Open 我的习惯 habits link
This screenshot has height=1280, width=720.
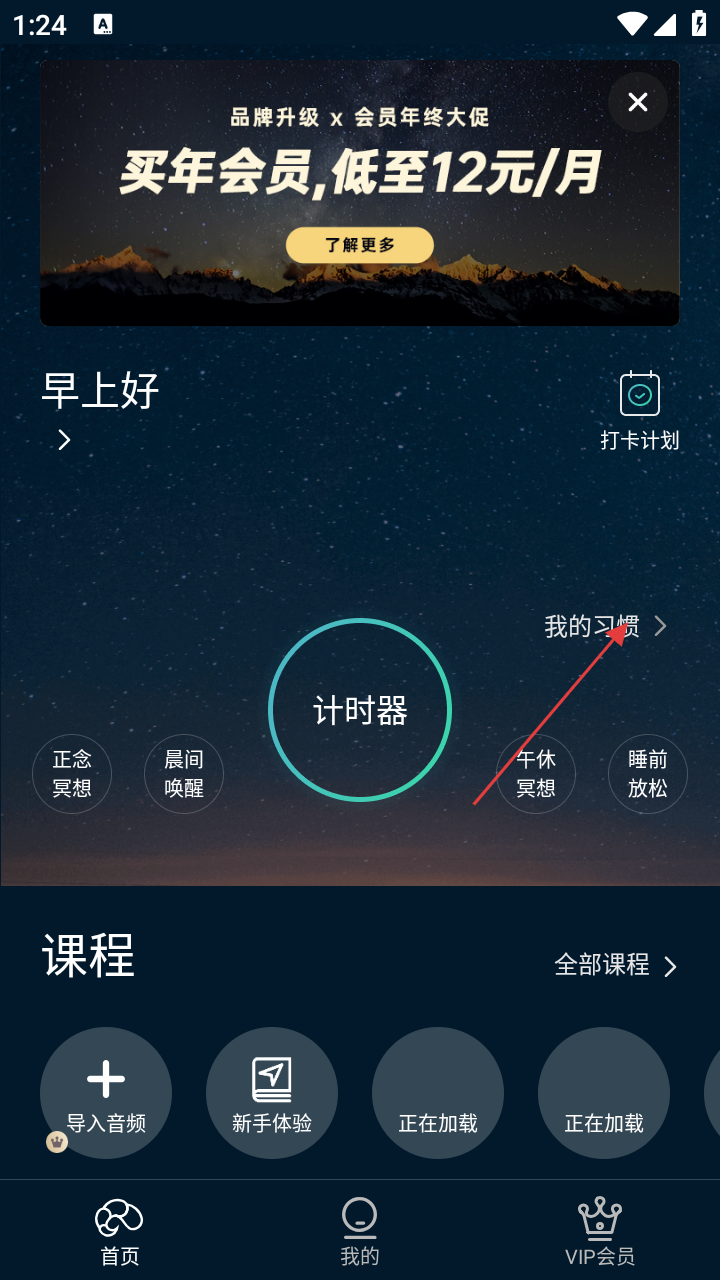[604, 627]
